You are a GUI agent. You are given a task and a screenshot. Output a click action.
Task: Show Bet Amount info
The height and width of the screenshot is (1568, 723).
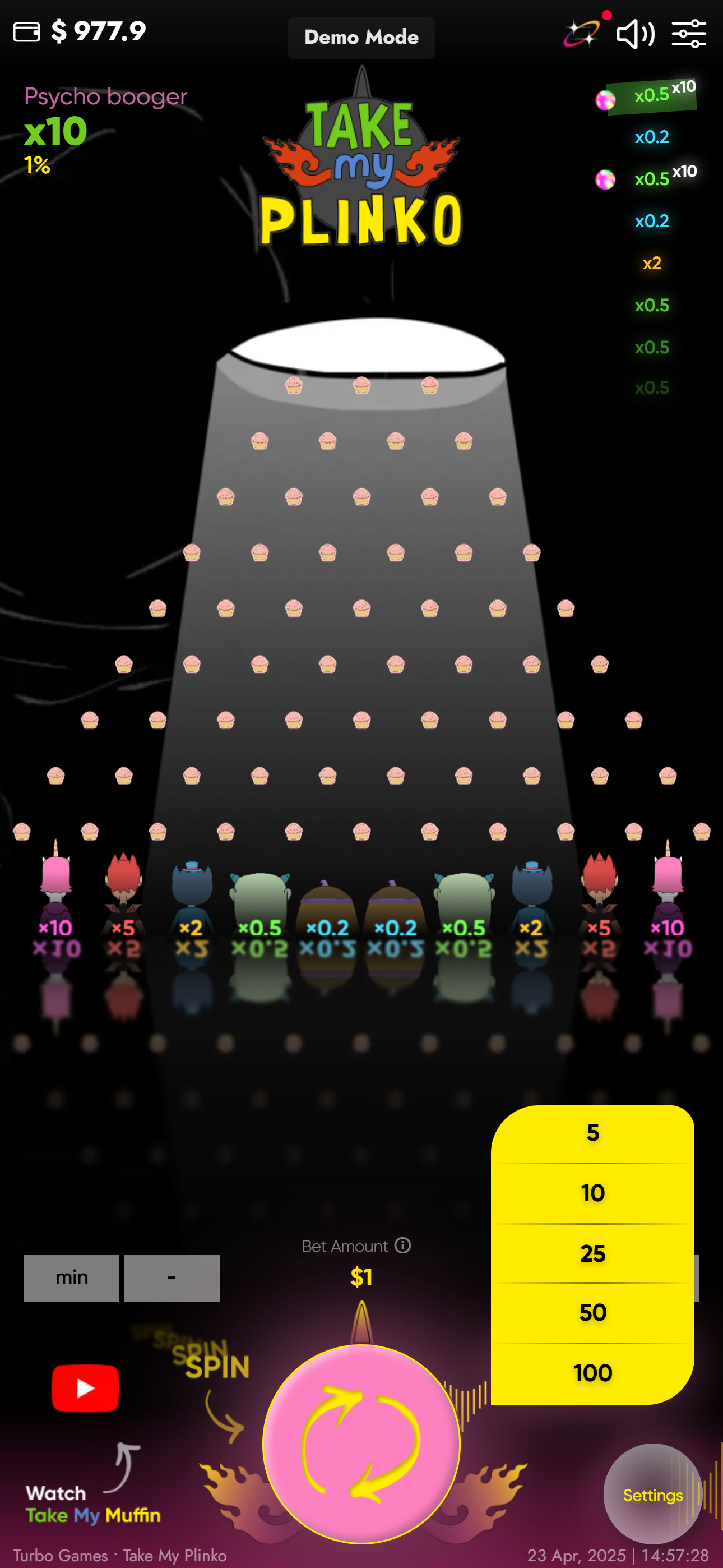tap(402, 1246)
